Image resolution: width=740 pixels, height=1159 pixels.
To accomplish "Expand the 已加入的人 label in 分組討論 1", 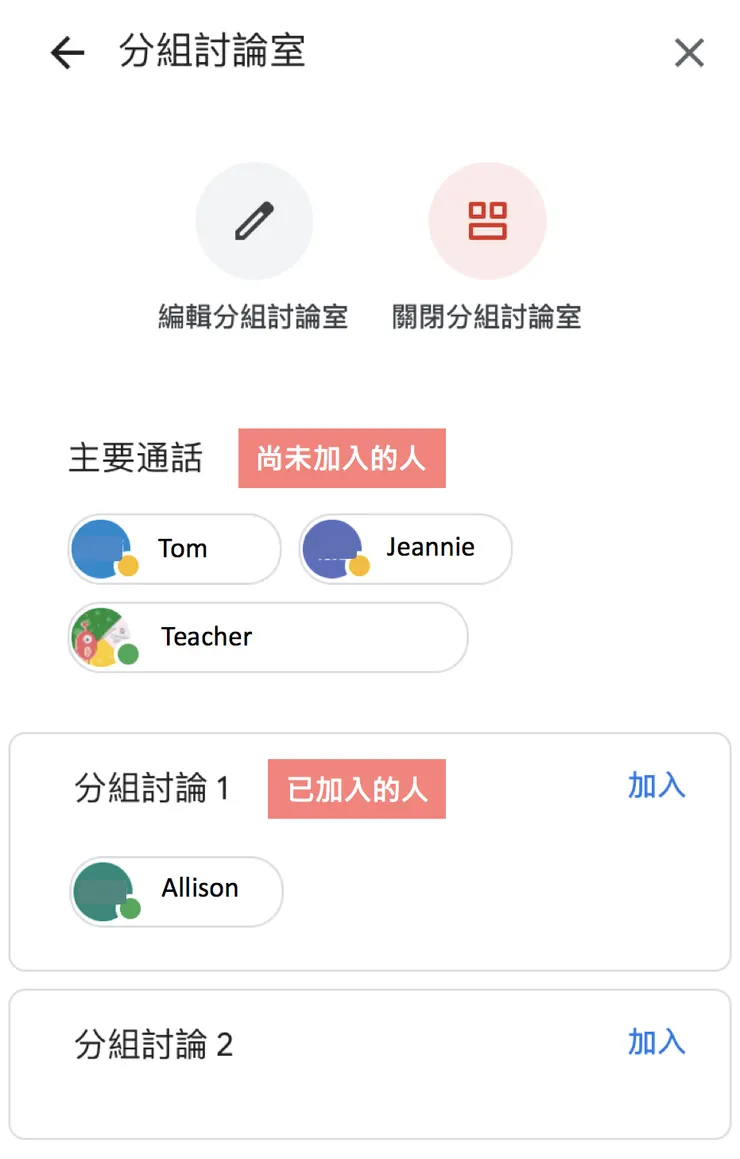I will (x=356, y=788).
